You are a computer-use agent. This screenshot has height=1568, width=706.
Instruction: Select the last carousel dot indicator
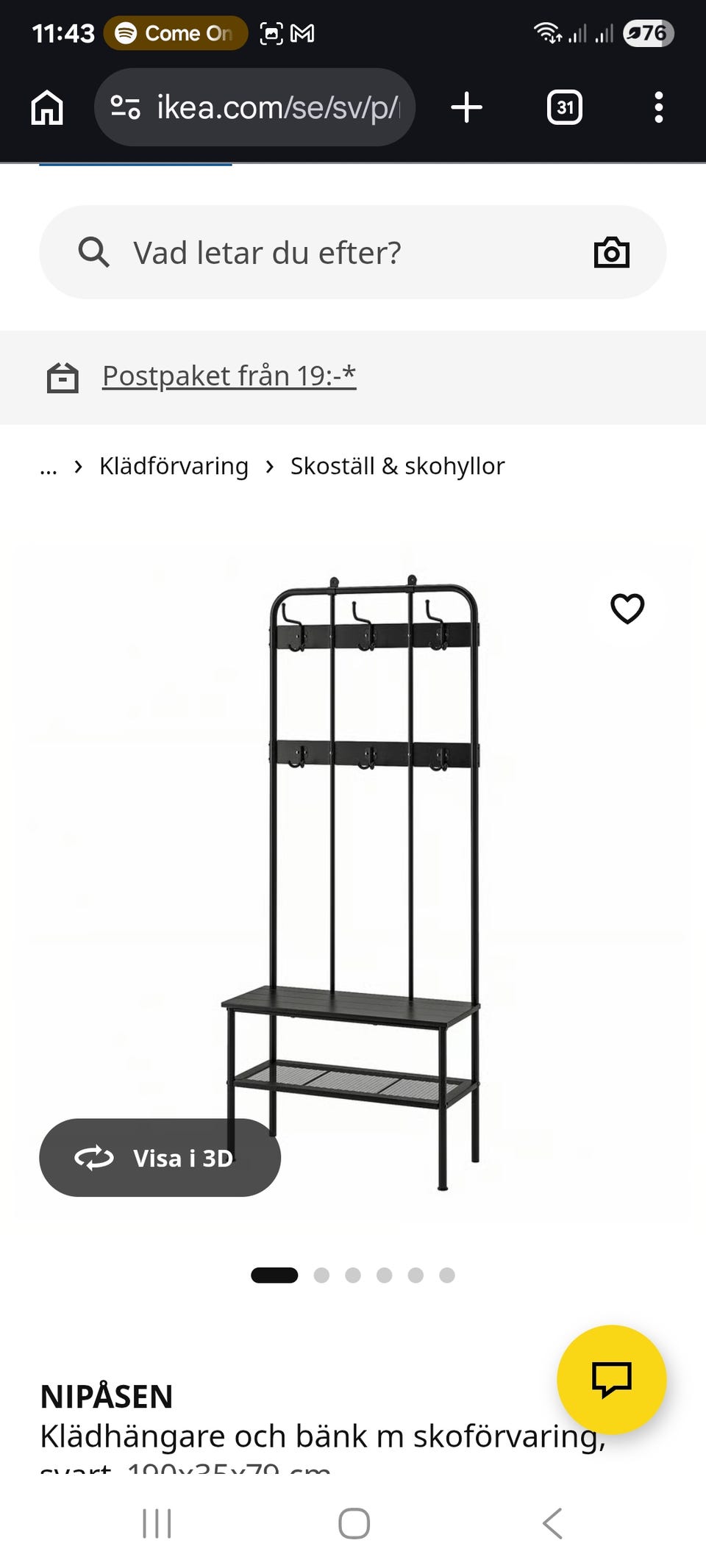[445, 1275]
